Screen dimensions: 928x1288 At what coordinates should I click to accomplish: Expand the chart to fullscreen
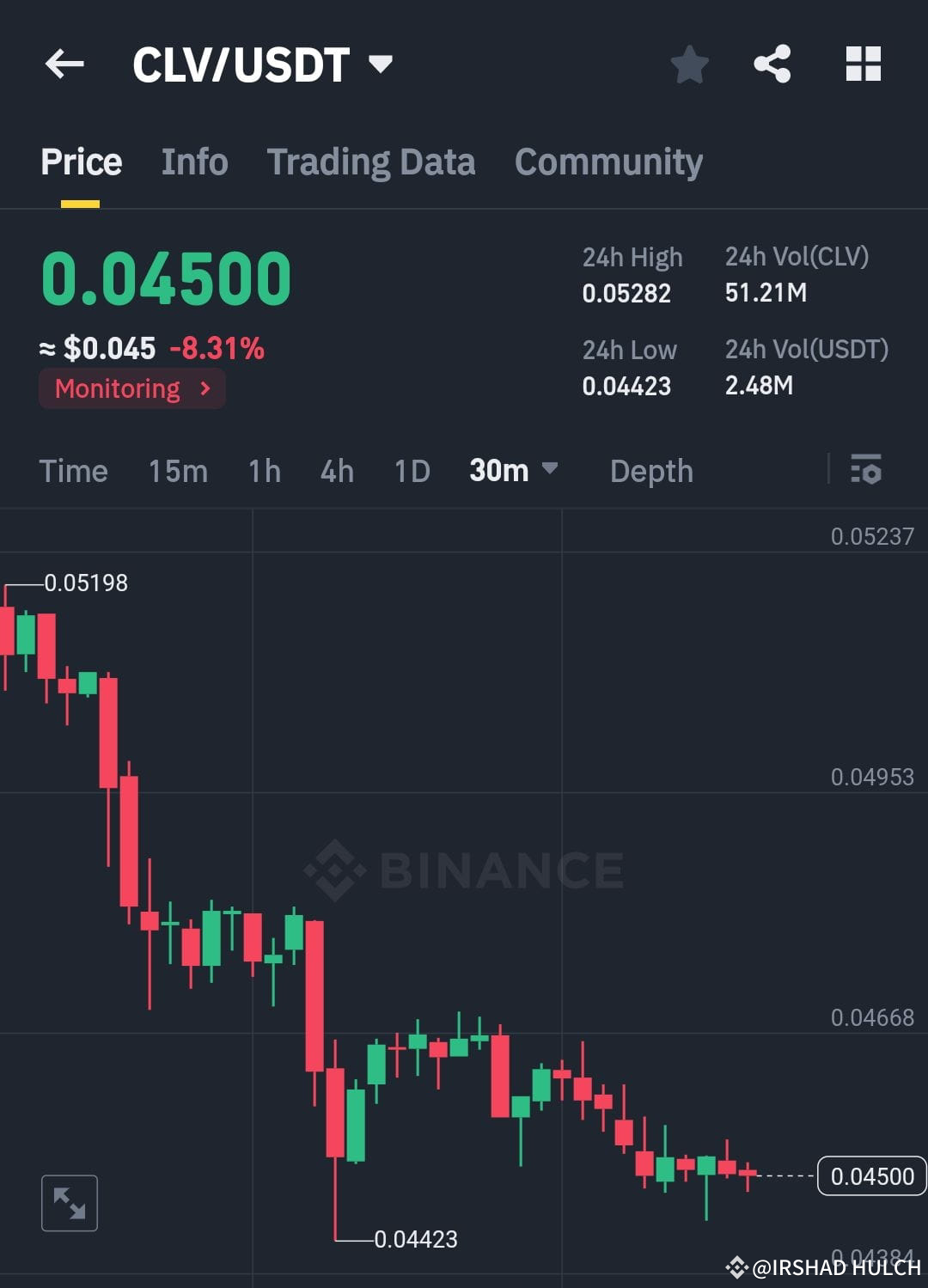(70, 1202)
